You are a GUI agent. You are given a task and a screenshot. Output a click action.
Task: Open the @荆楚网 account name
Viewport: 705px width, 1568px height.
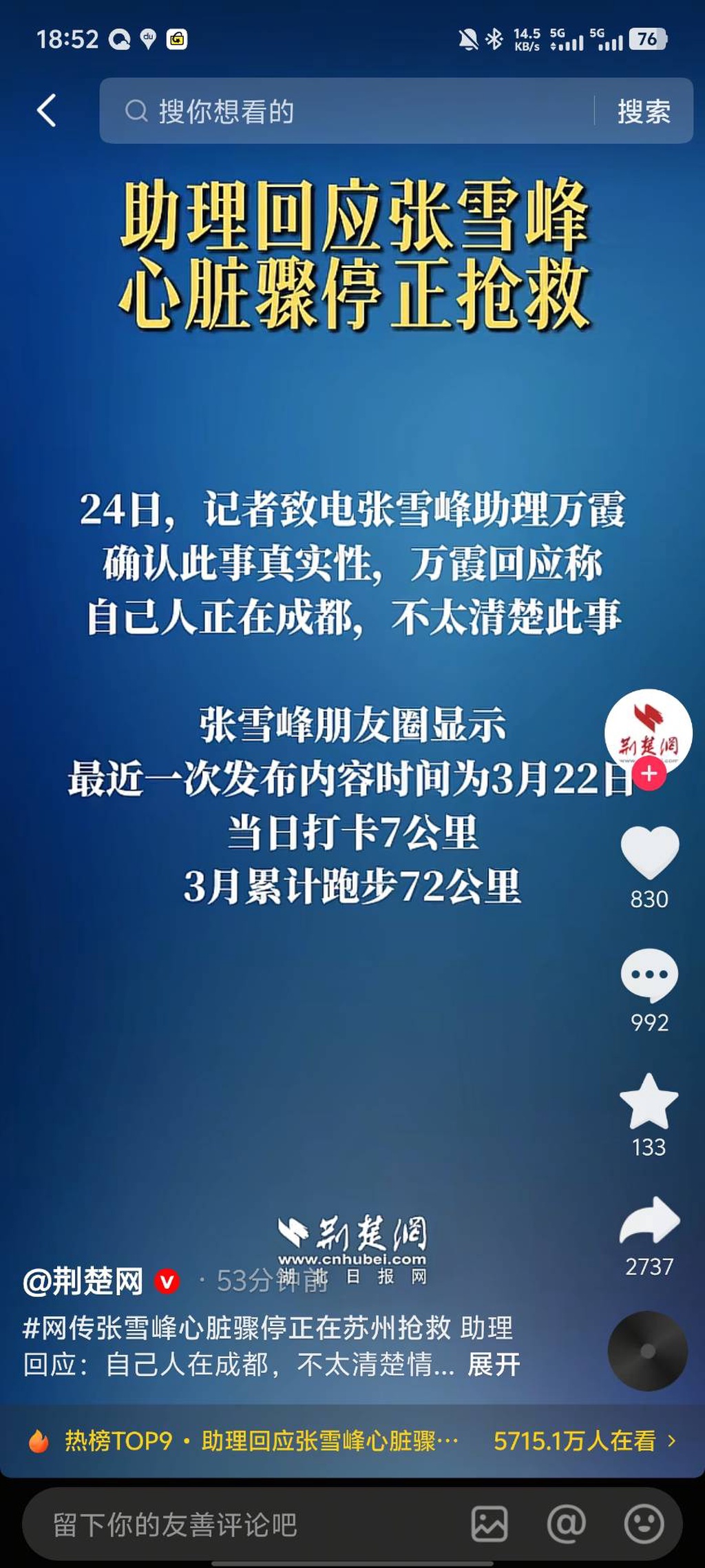tap(83, 1281)
